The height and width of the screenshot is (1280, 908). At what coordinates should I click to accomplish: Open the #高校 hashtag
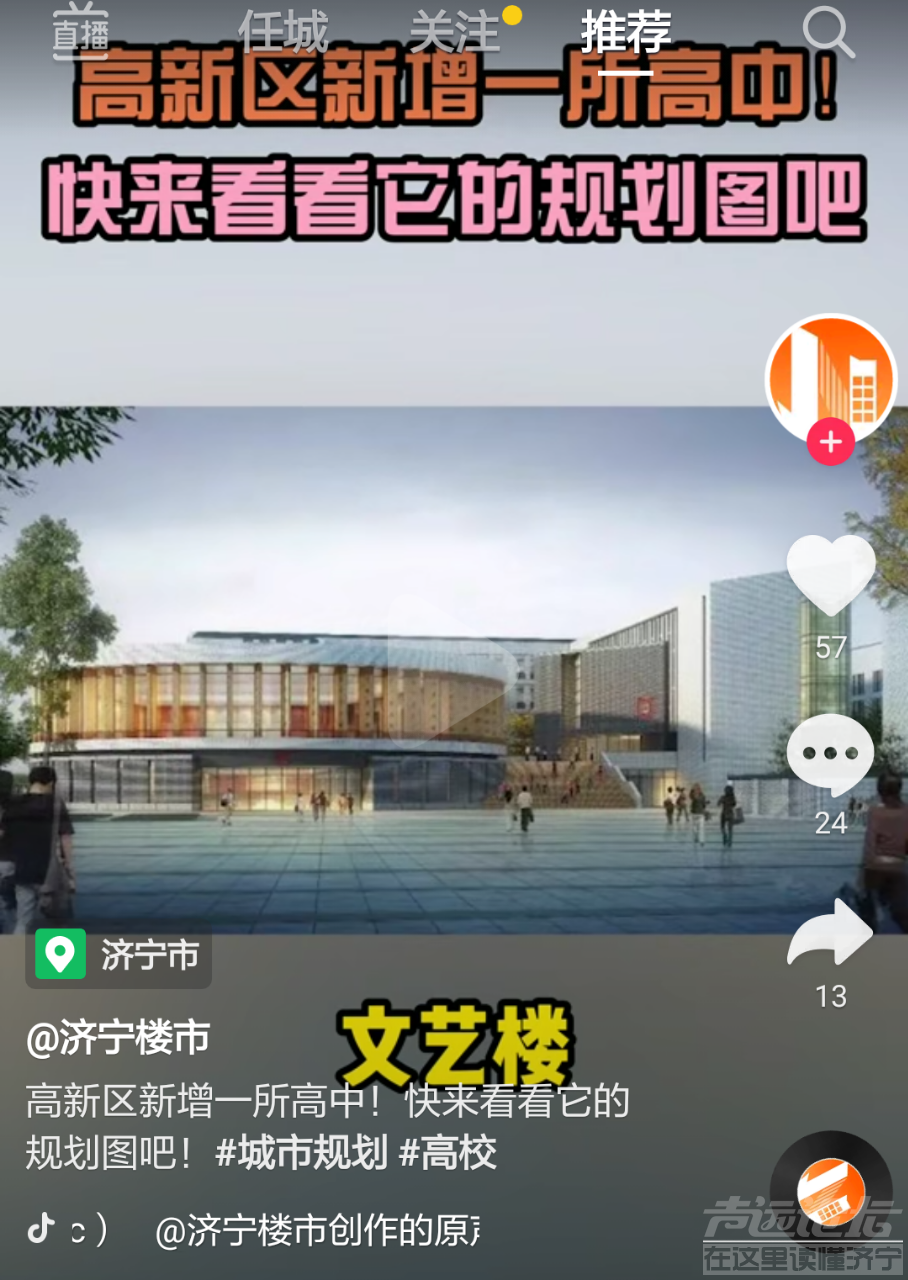(x=448, y=1154)
